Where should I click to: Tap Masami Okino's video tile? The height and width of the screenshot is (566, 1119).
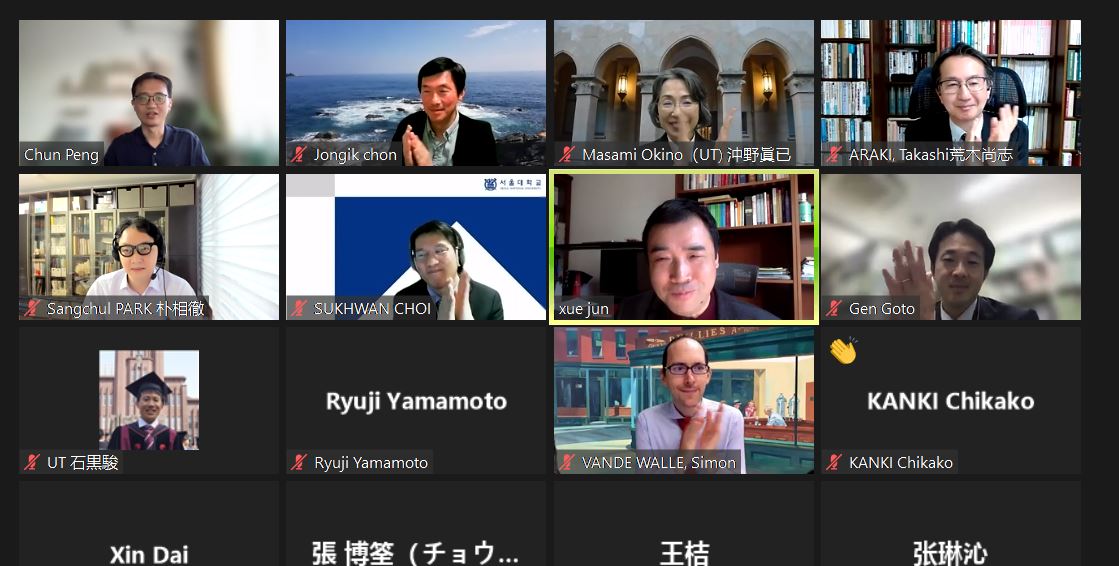click(x=684, y=92)
